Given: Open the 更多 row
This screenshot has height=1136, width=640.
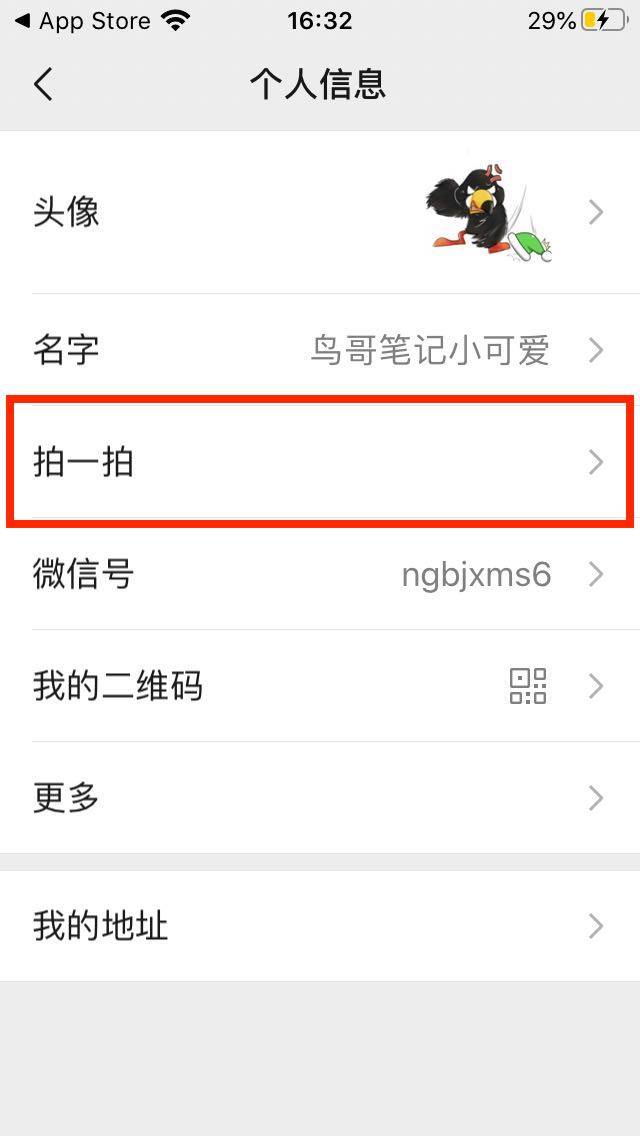Looking at the screenshot, I should tap(320, 798).
